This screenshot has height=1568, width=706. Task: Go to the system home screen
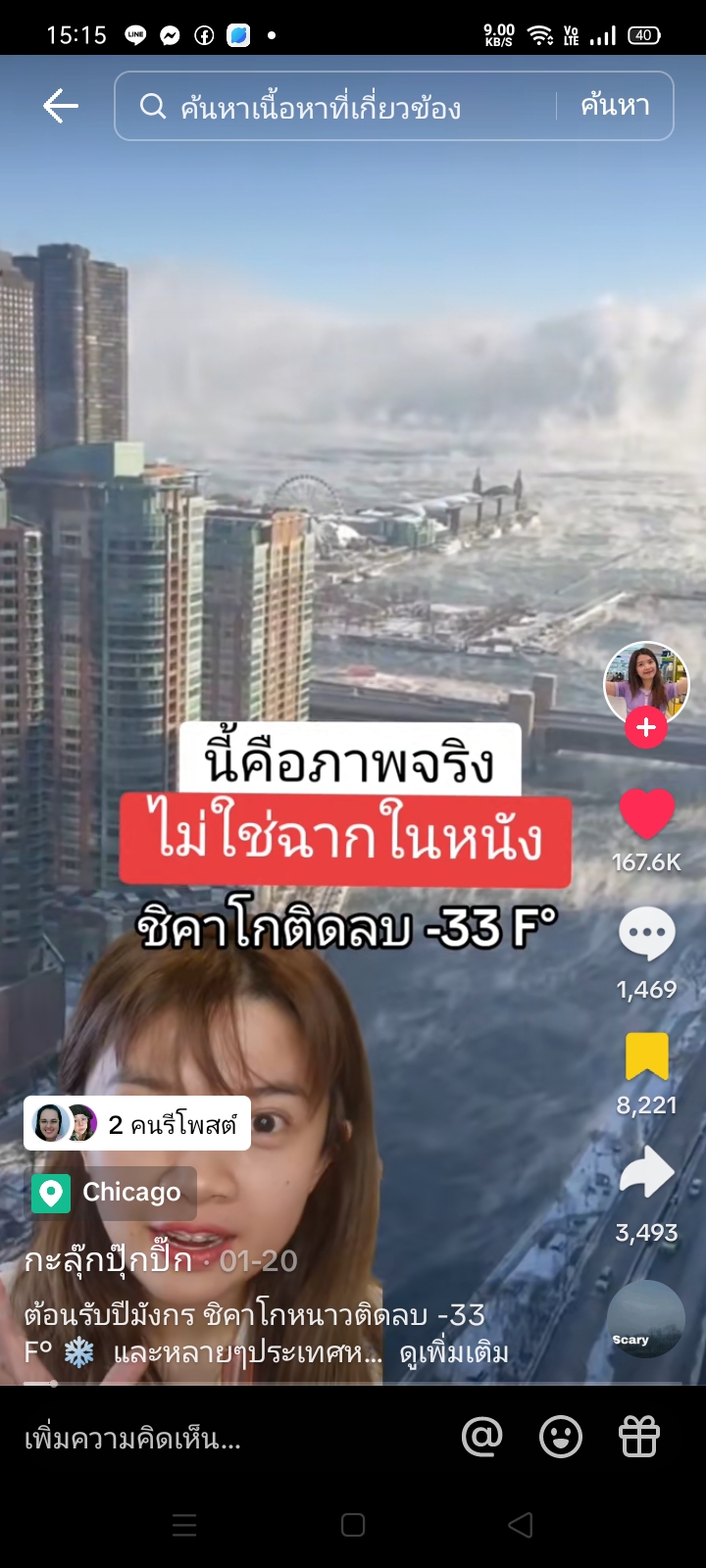click(x=353, y=1525)
